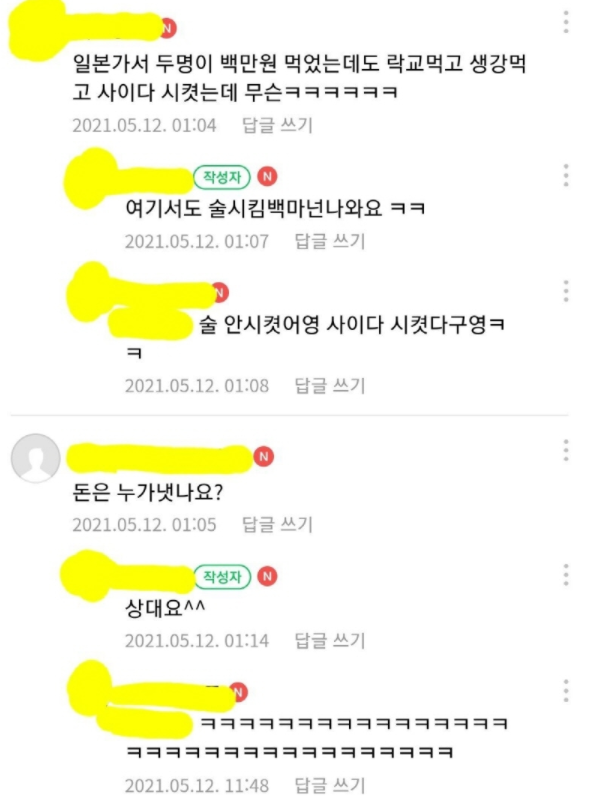Open more options for the 01:07 reply

point(566,175)
